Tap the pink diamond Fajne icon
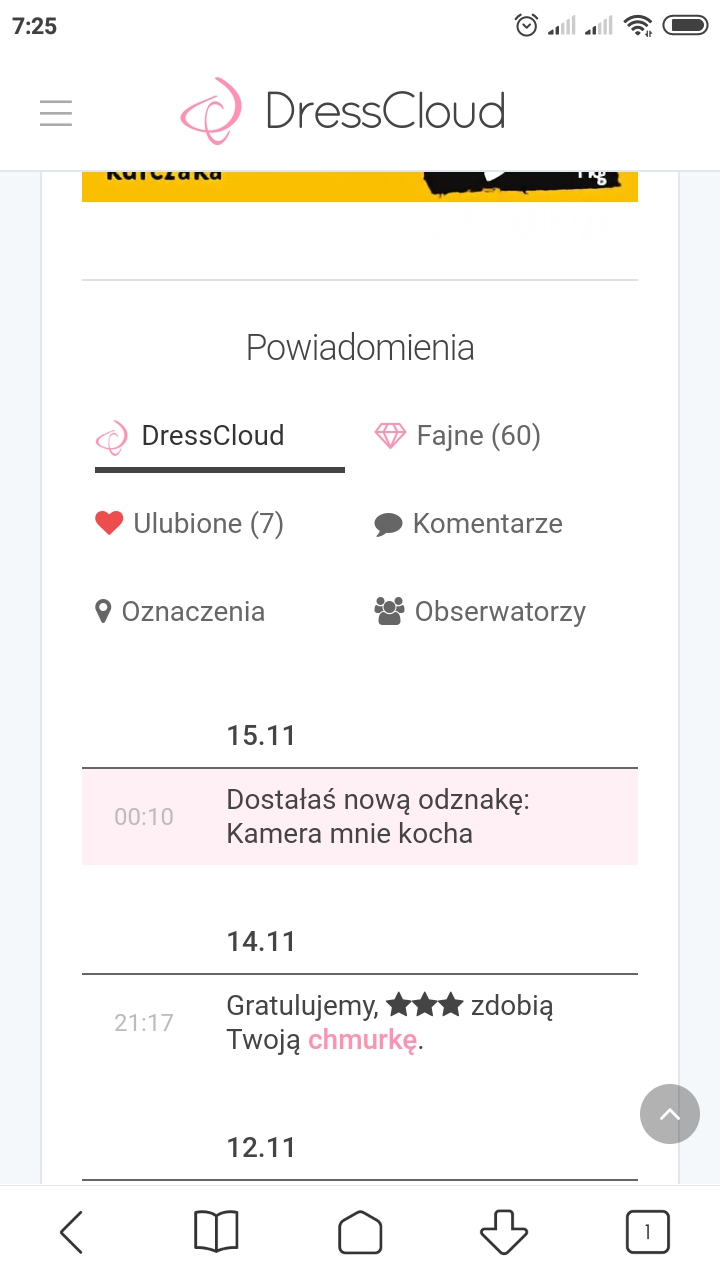720x1280 pixels. (389, 435)
